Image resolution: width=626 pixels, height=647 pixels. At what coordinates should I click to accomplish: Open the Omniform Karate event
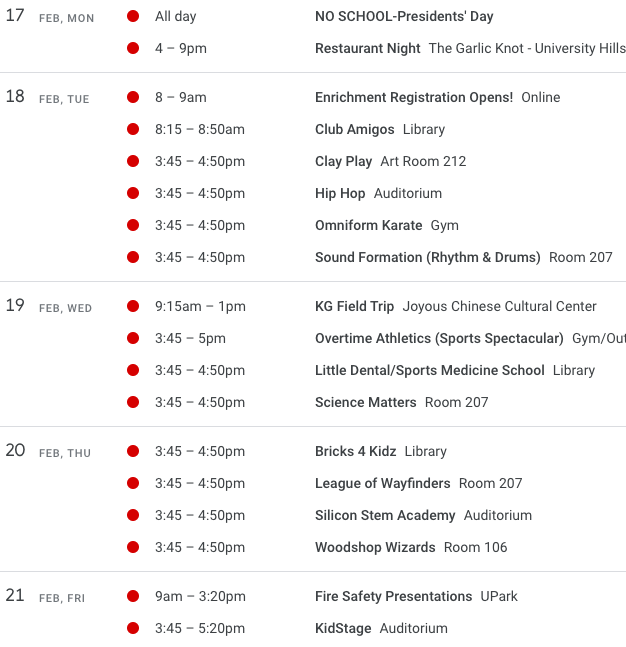pyautogui.click(x=368, y=226)
